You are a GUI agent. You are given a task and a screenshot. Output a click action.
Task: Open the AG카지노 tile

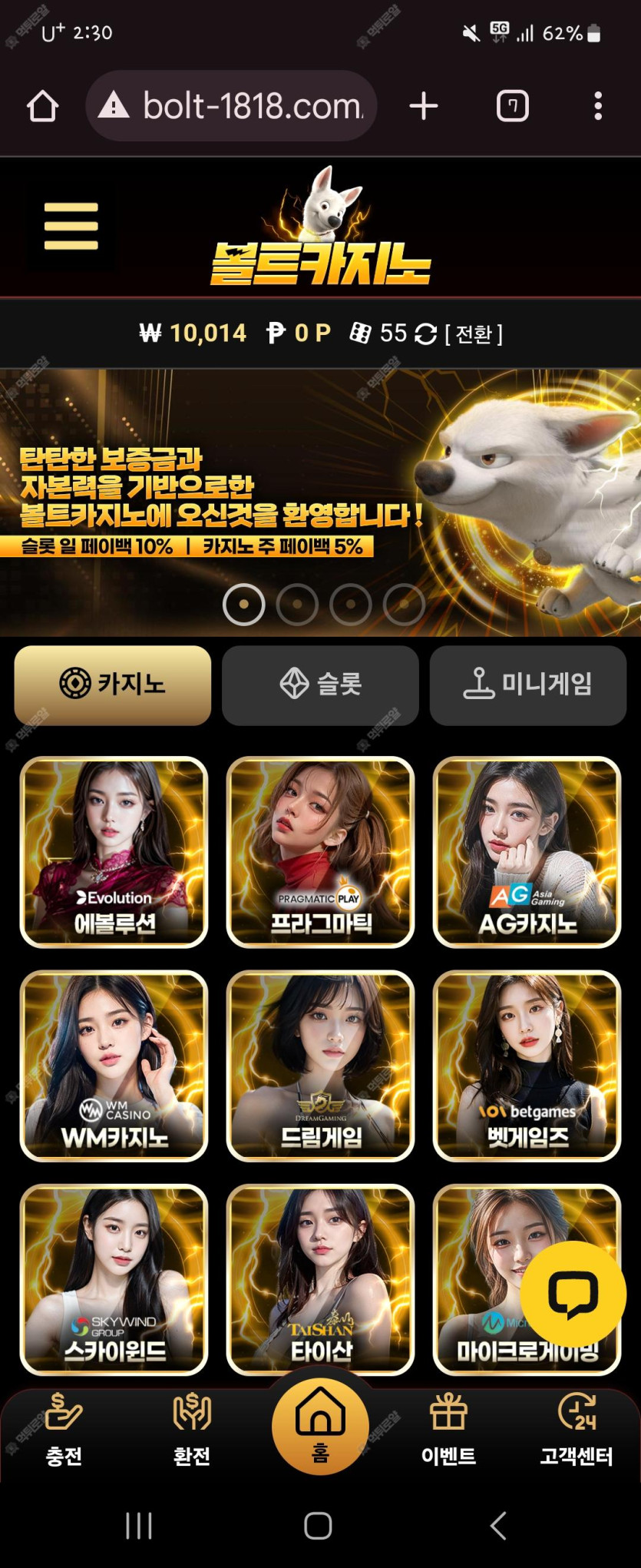[x=527, y=851]
